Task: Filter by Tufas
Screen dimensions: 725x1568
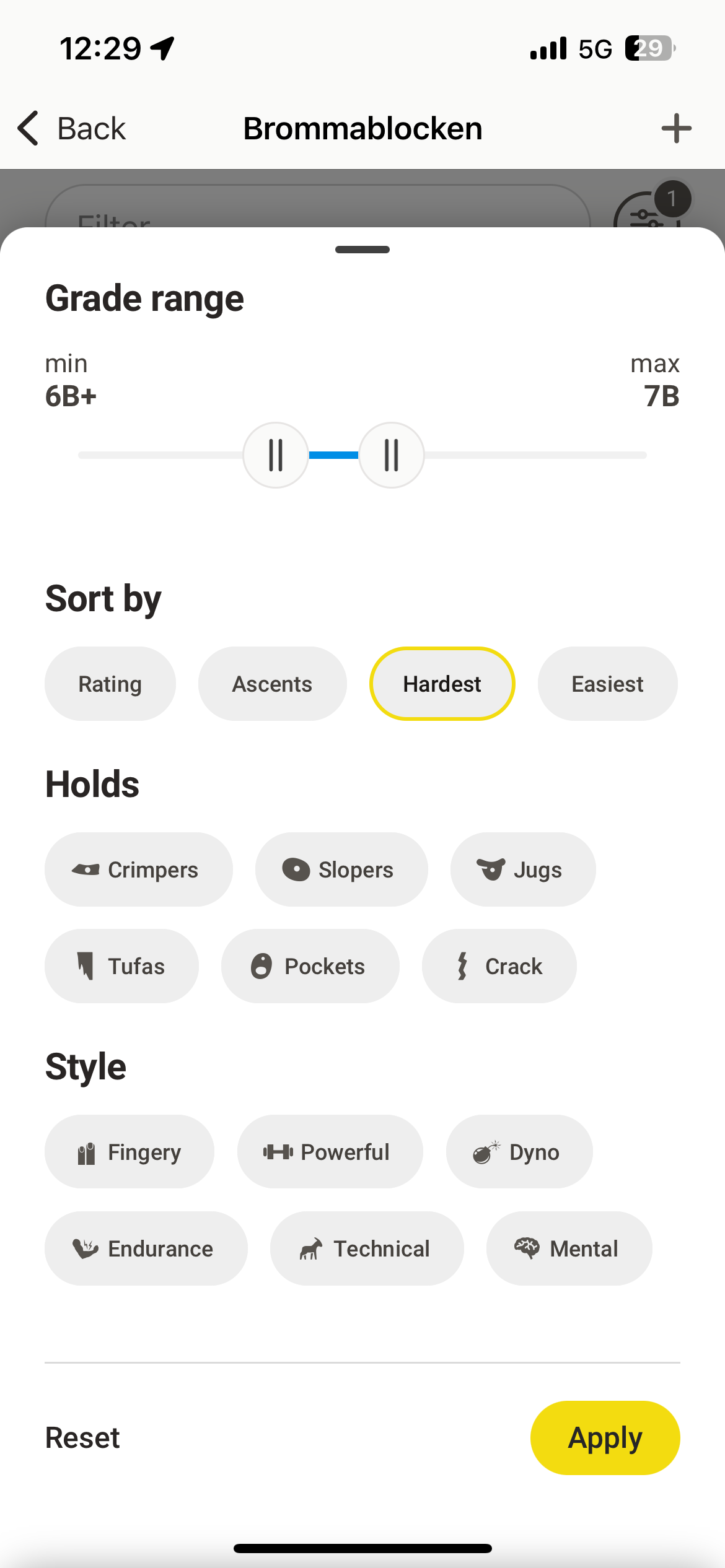Action: (x=121, y=966)
